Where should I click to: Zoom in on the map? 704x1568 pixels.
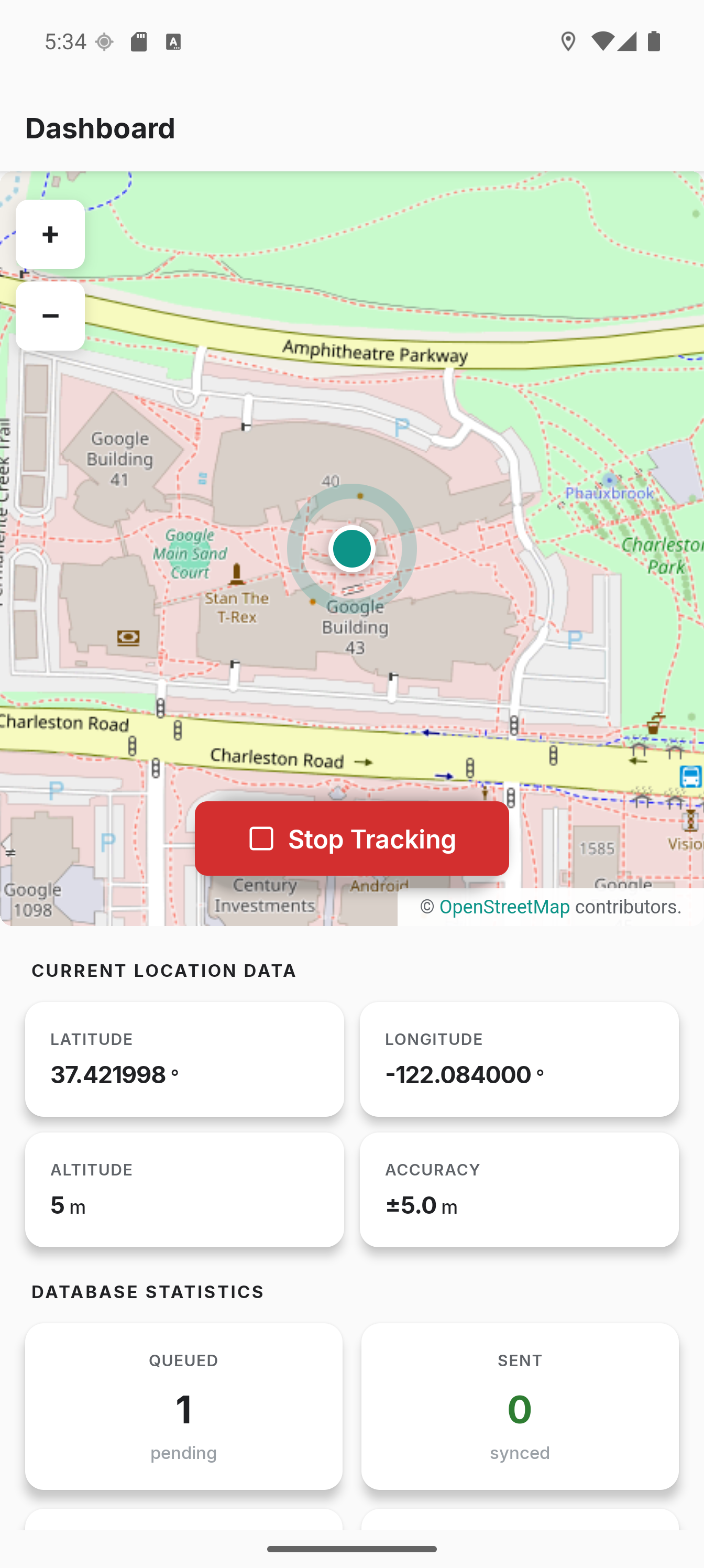(50, 234)
